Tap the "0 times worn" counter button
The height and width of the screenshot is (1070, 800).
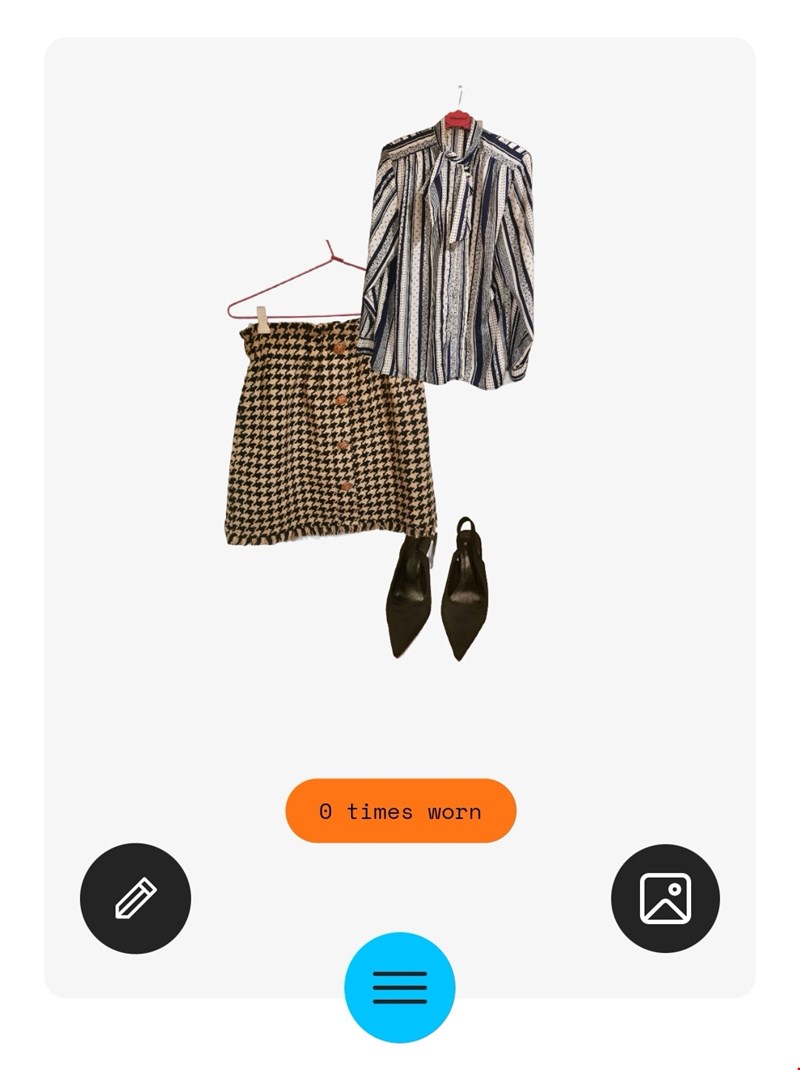point(400,811)
